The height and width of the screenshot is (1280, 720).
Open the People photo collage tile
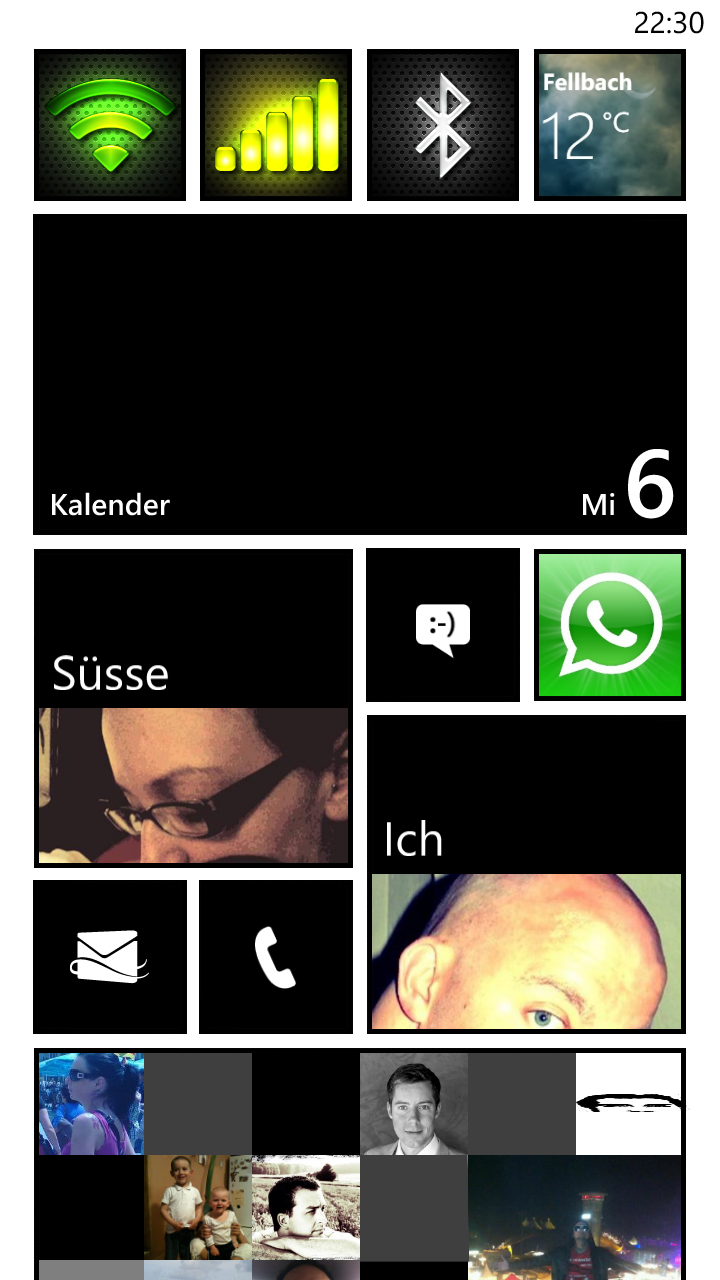click(x=360, y=1164)
